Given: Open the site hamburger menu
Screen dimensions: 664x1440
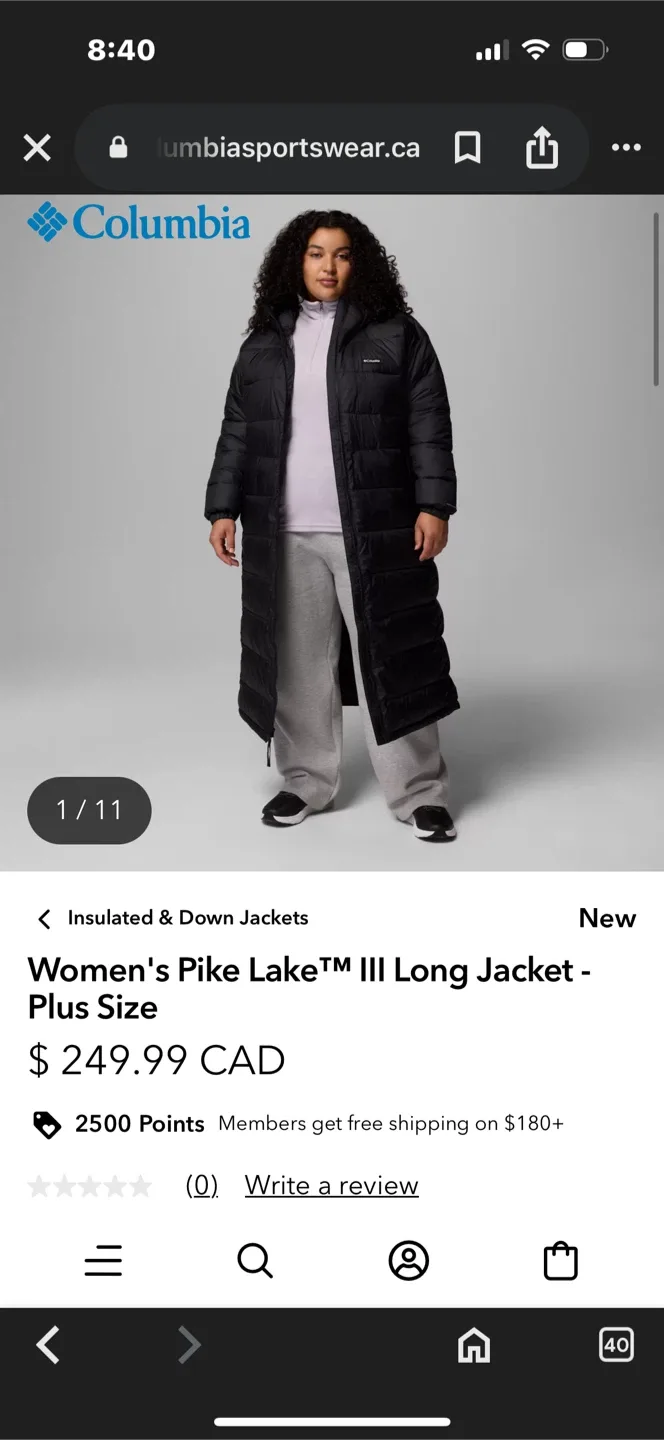Looking at the screenshot, I should (103, 1261).
